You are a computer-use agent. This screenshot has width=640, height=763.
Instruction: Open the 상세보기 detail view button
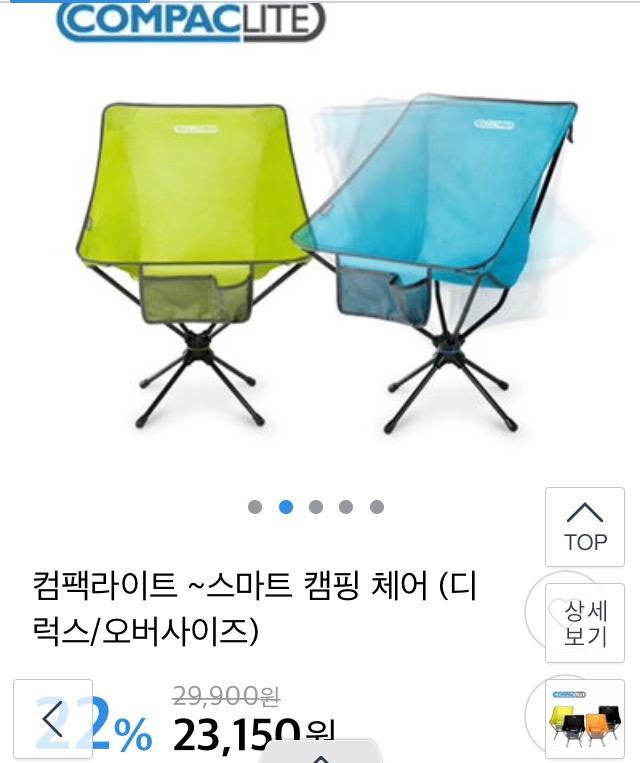point(585,622)
